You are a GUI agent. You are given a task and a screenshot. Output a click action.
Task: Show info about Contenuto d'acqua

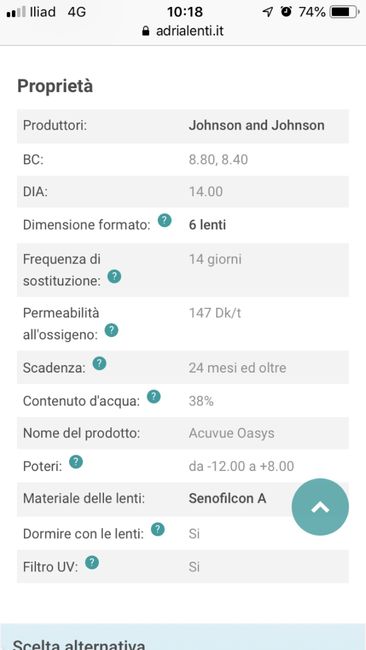[x=153, y=397]
